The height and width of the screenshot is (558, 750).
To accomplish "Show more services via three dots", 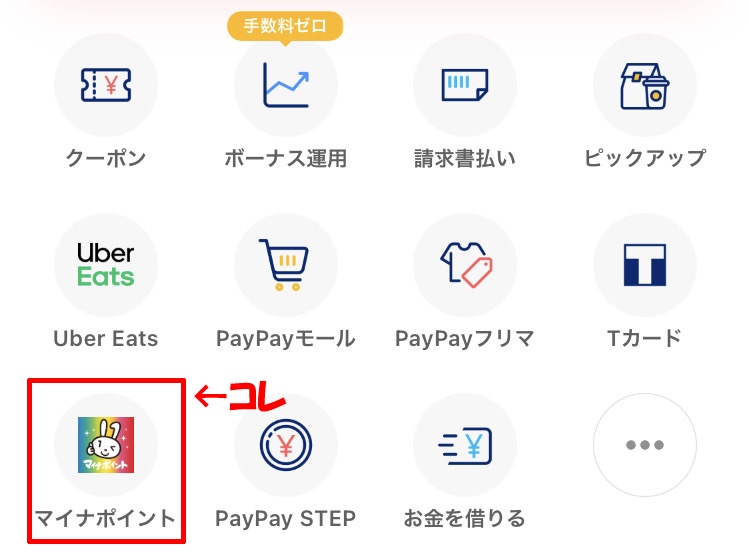I will coord(645,445).
